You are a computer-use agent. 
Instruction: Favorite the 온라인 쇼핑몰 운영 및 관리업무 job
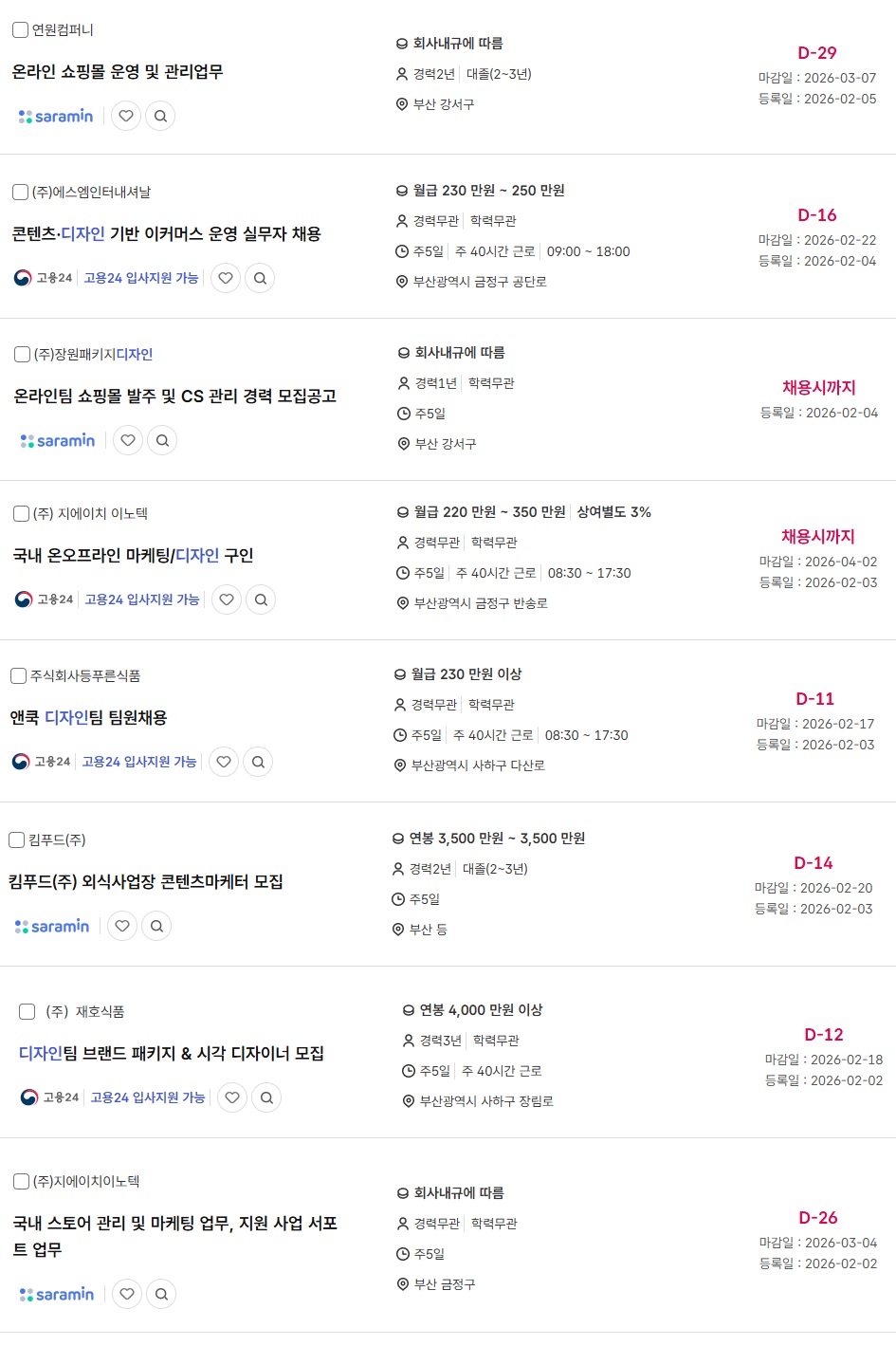pyautogui.click(x=126, y=116)
